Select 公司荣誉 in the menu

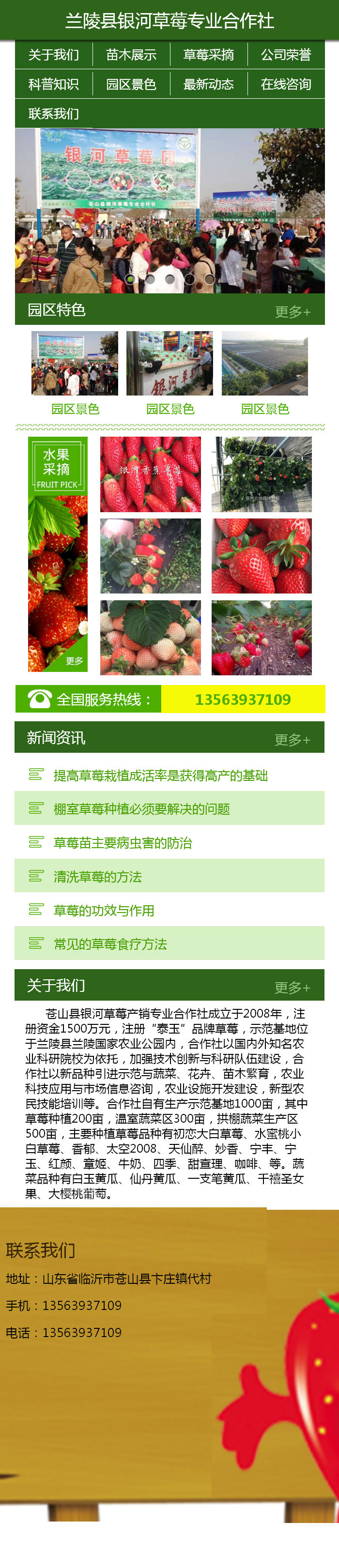(285, 55)
